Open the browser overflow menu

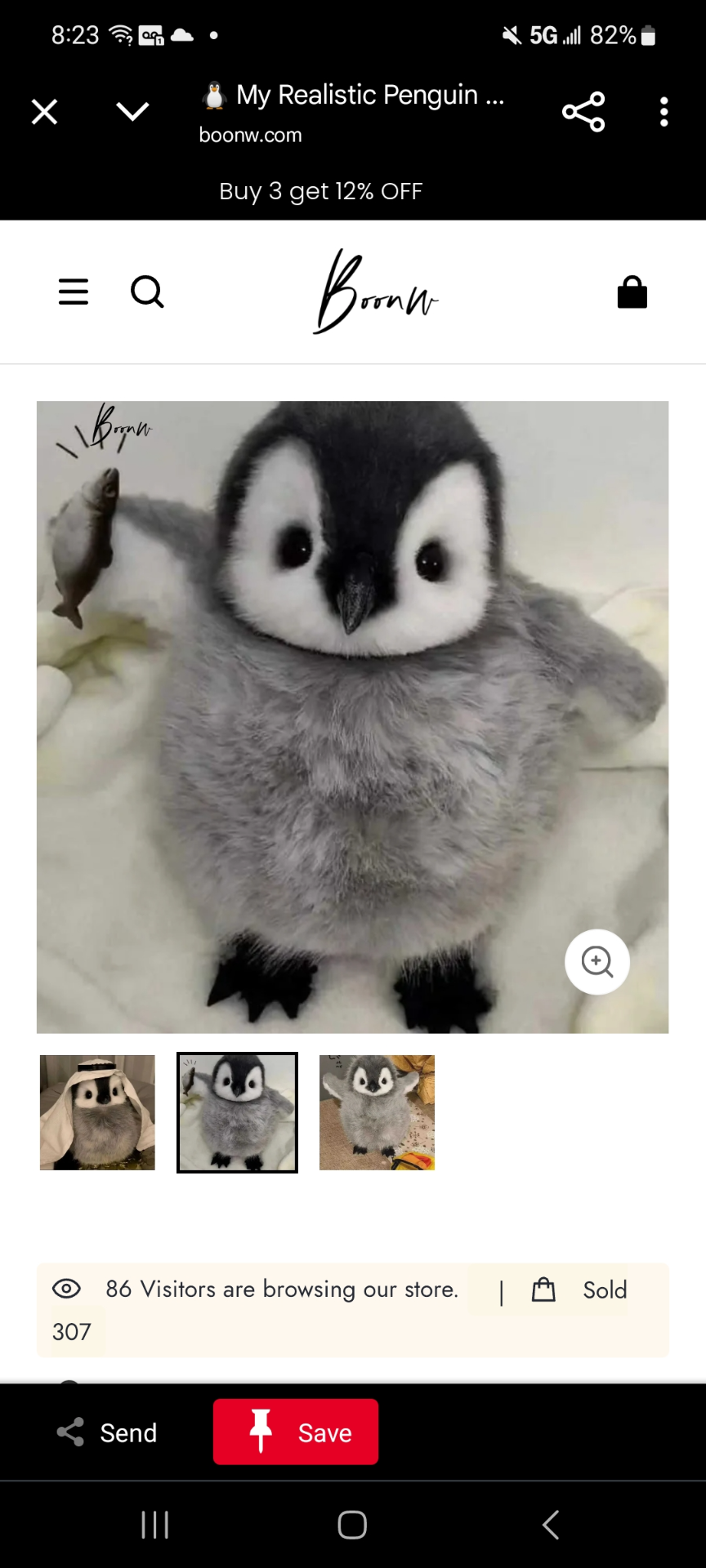(664, 112)
